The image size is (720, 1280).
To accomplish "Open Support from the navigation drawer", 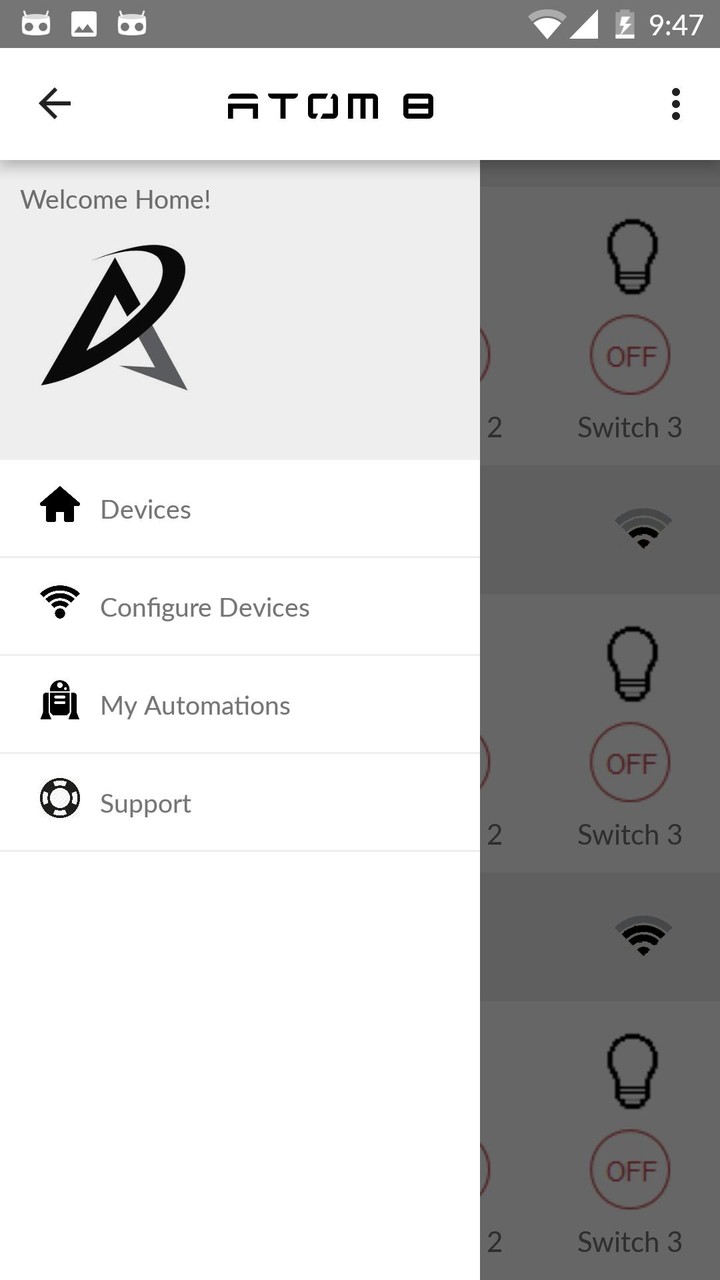I will [x=145, y=803].
